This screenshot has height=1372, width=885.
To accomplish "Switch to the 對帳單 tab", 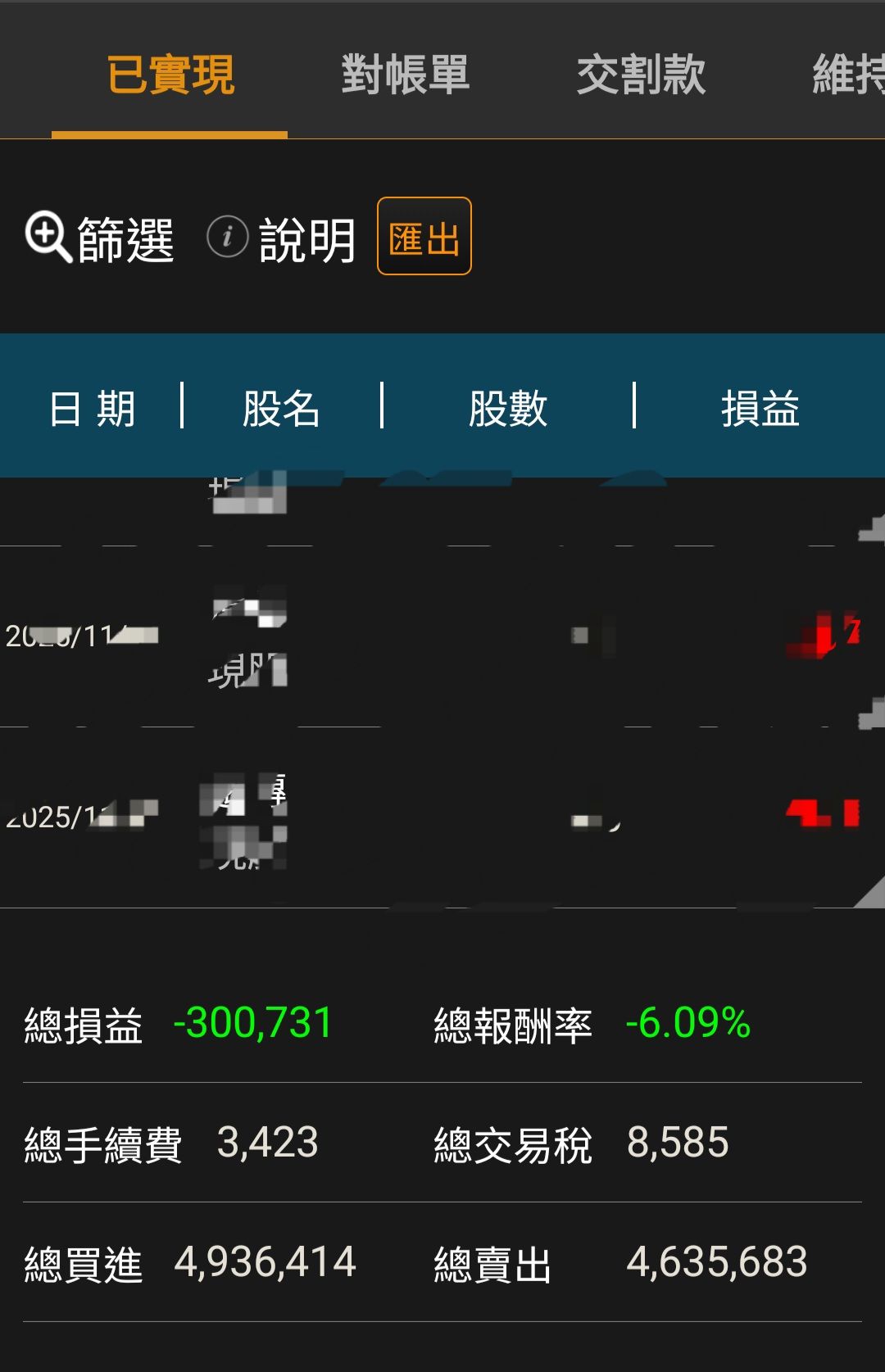I will click(405, 75).
